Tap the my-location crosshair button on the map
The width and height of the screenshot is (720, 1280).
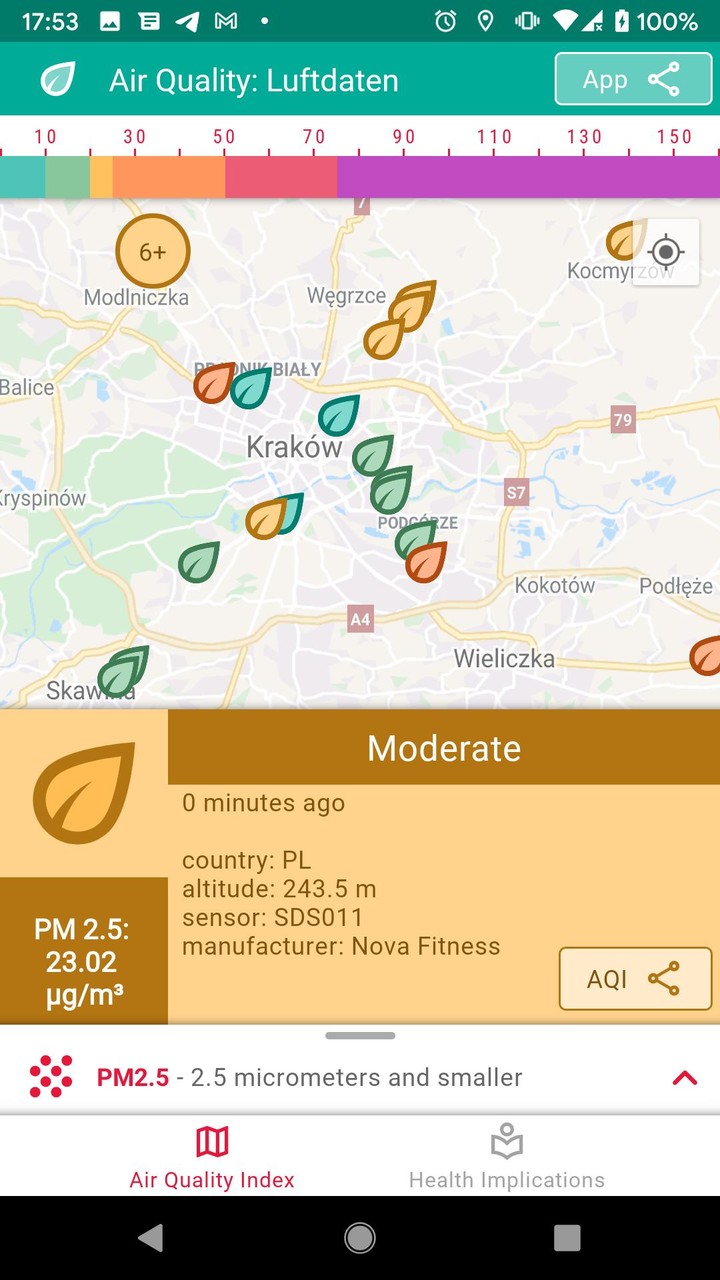[666, 253]
